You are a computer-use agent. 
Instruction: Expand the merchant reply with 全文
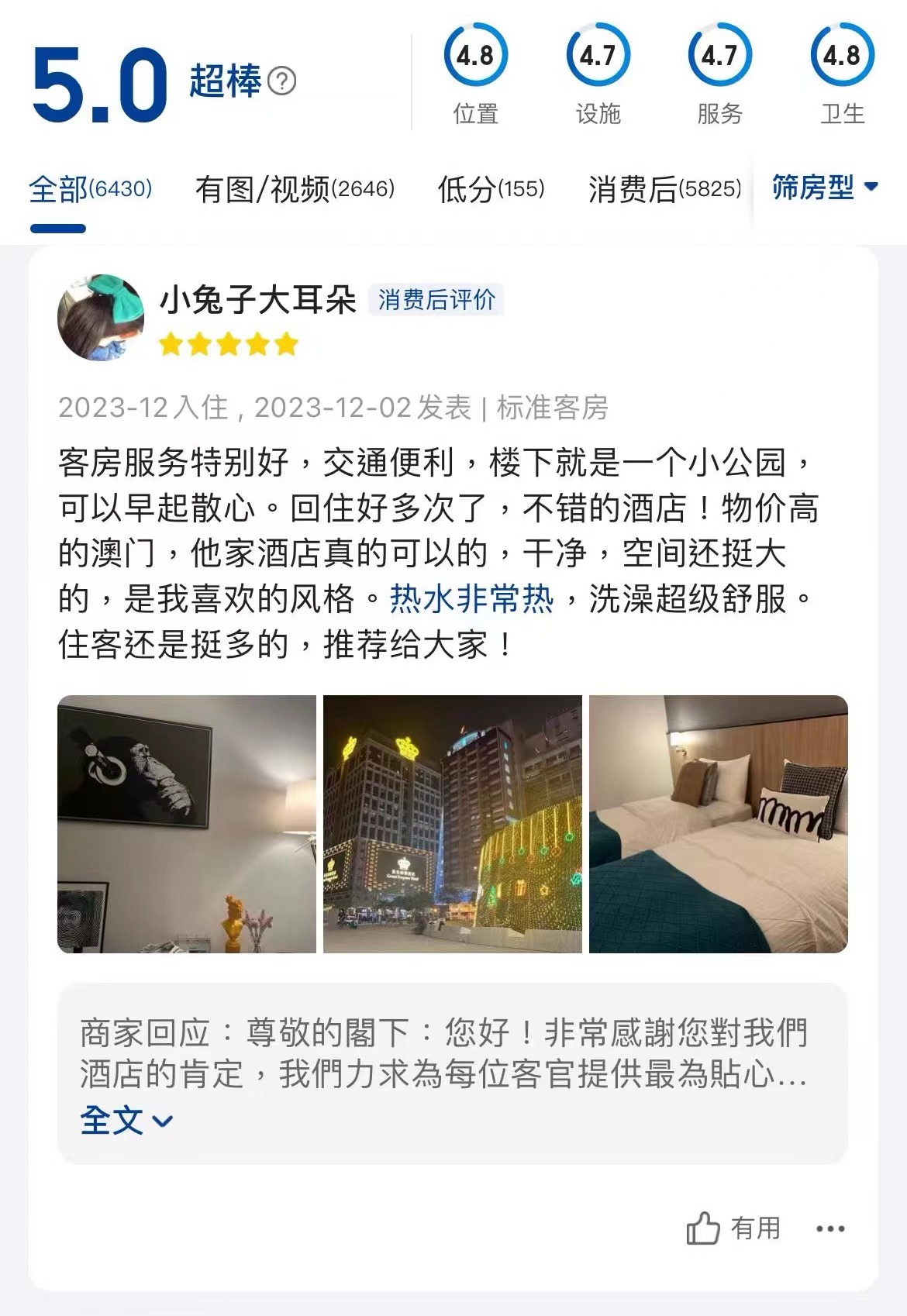coord(126,1121)
